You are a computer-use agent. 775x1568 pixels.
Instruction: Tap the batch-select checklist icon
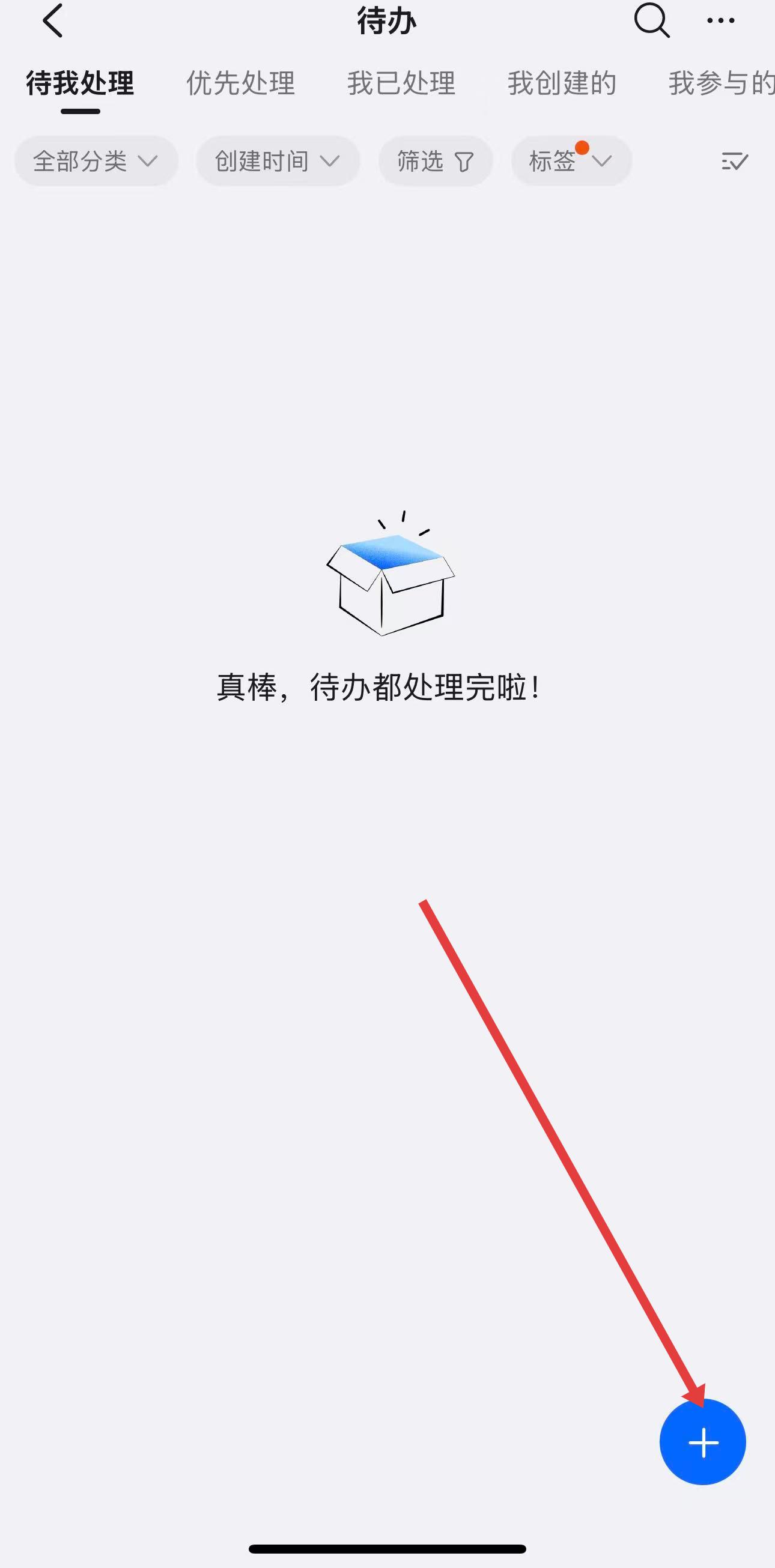pos(734,162)
